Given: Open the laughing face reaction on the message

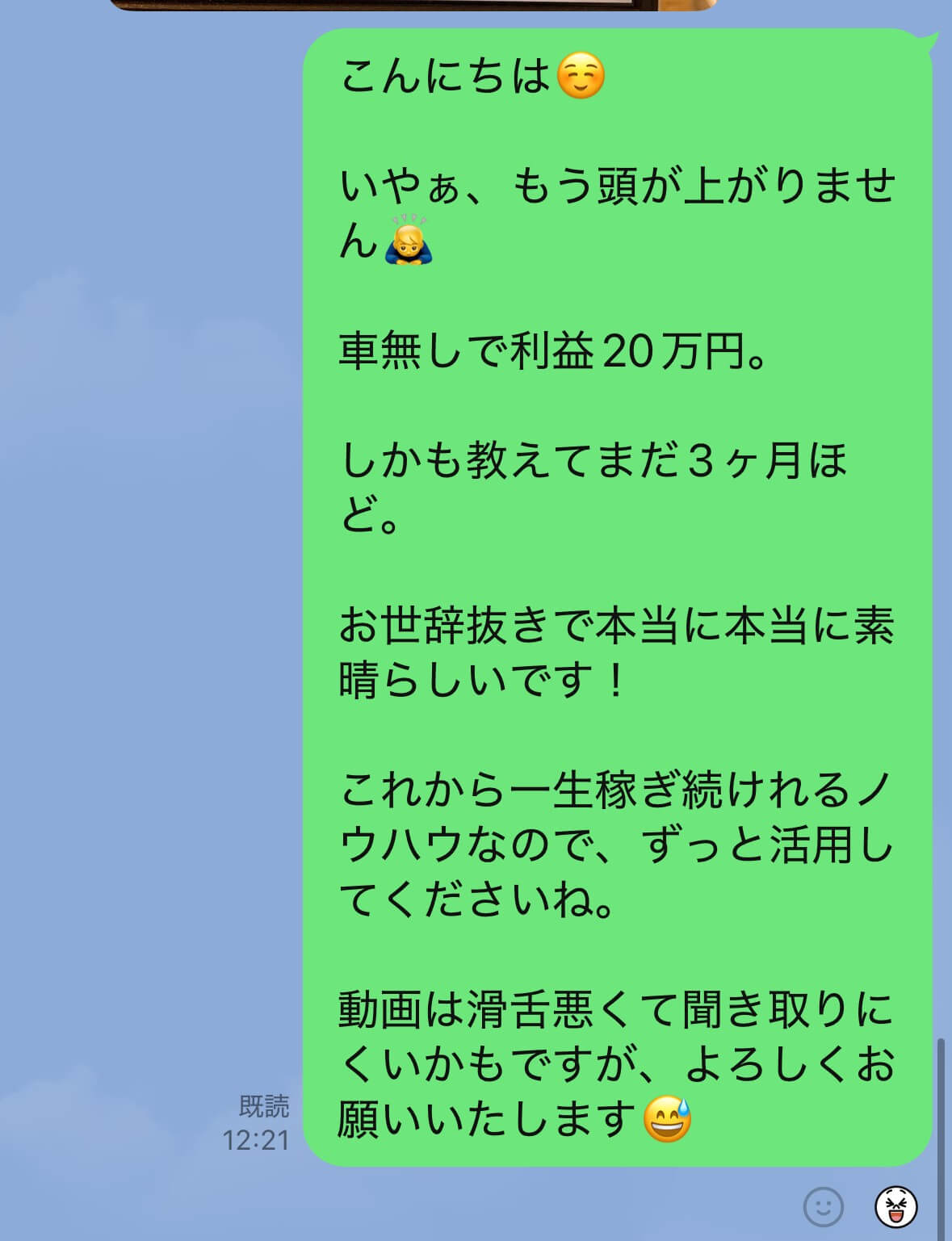Looking at the screenshot, I should [x=896, y=1207].
